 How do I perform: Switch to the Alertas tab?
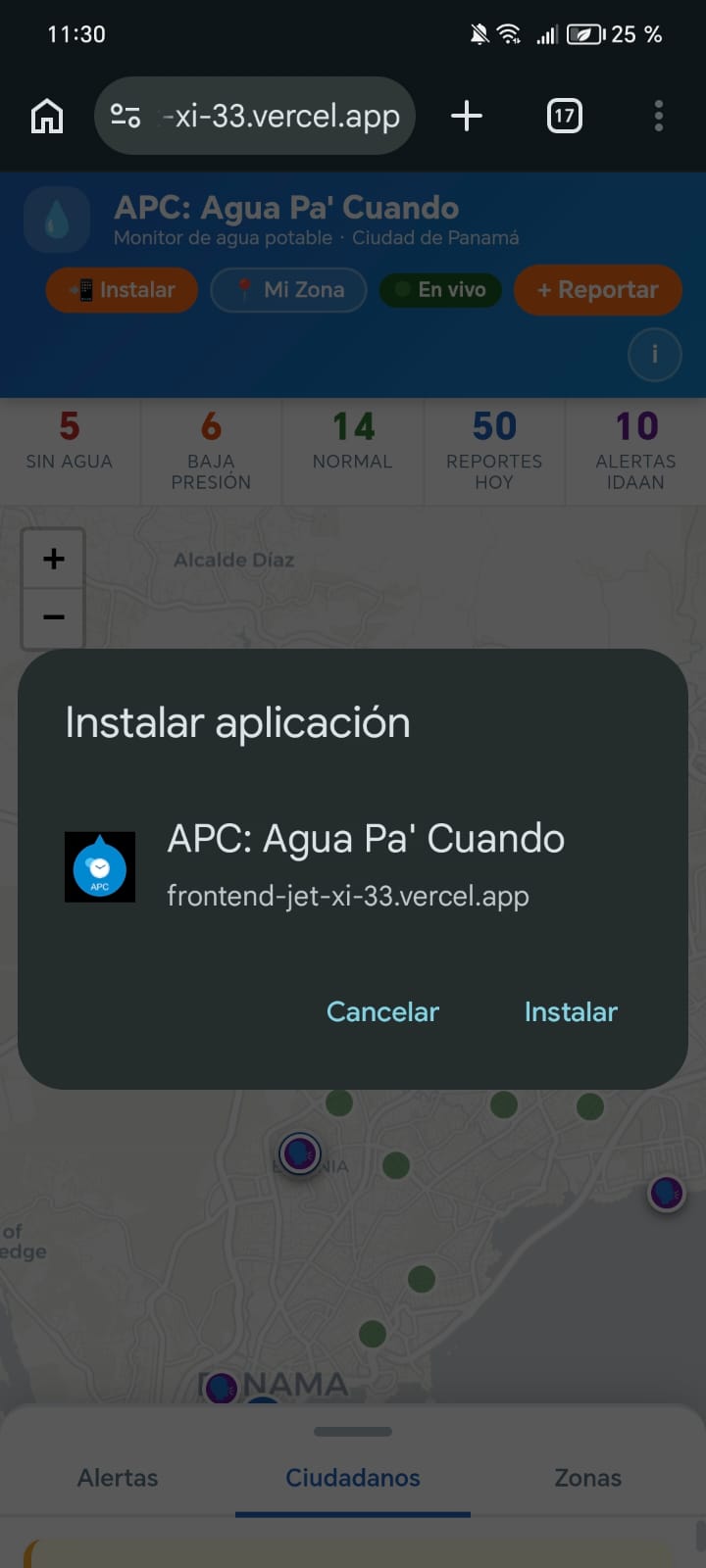coord(118,1478)
